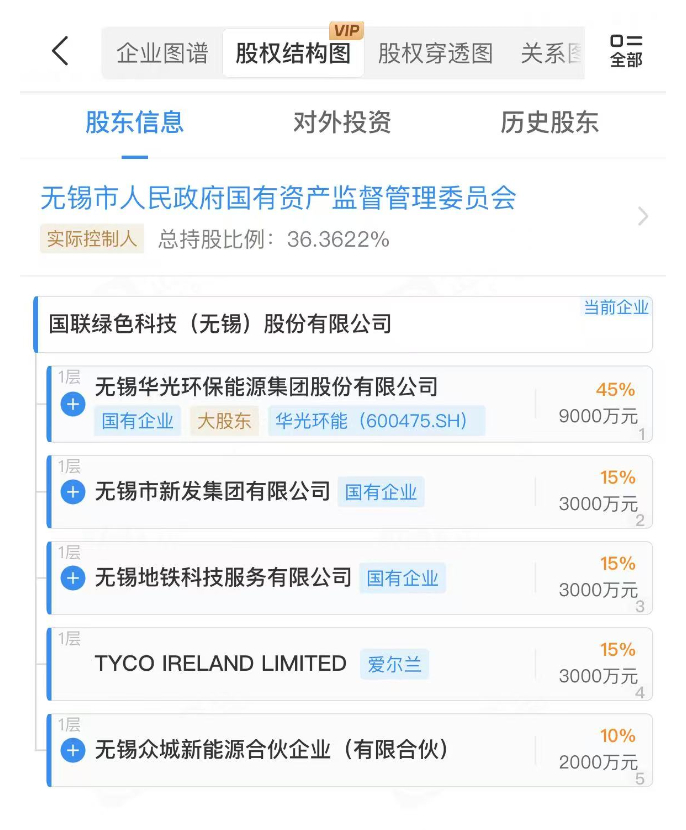Expand 无锡市新发集团有限公司 shareholder node
Screen dimensions: 686x830
click(x=73, y=492)
